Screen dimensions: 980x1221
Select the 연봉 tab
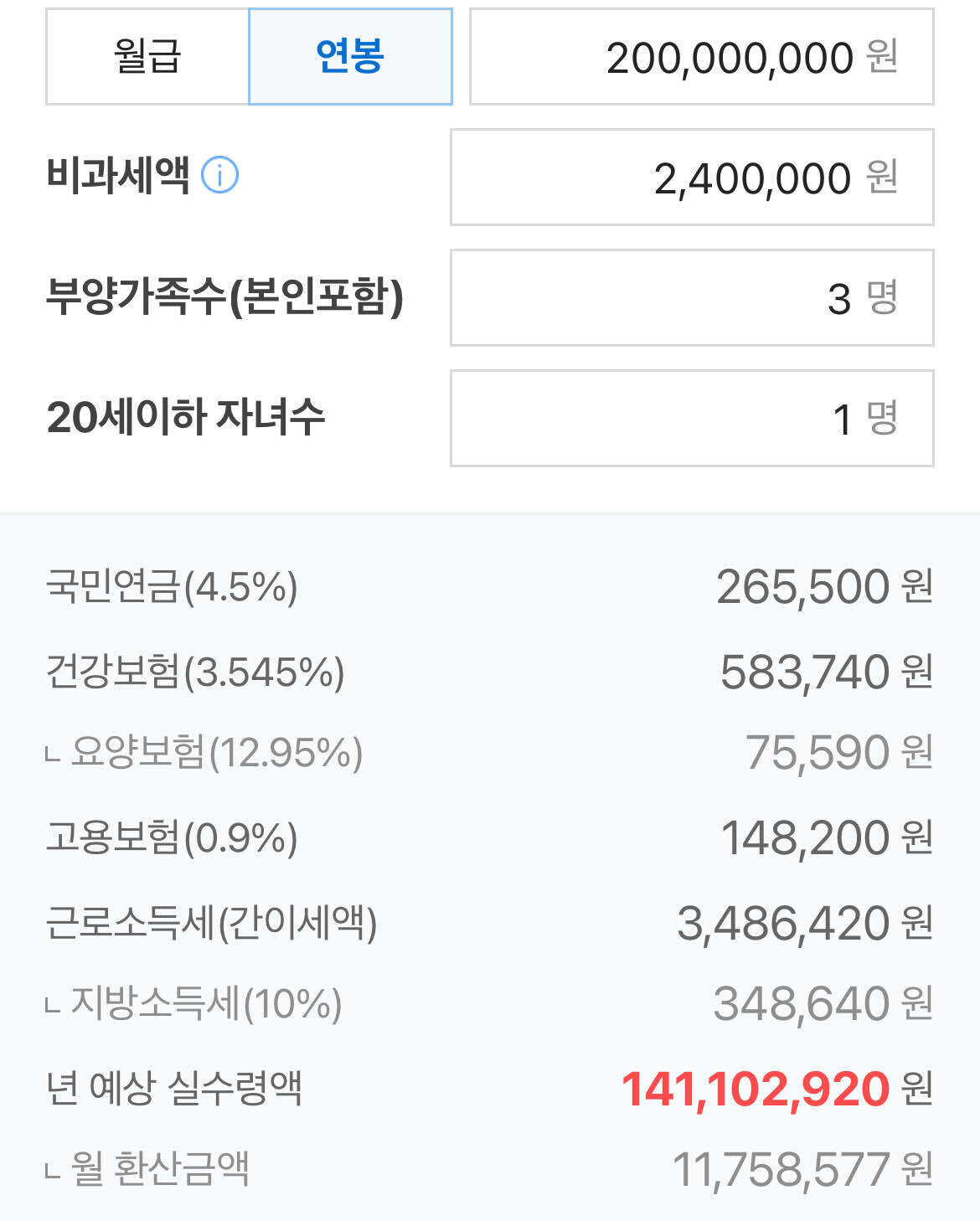[350, 55]
